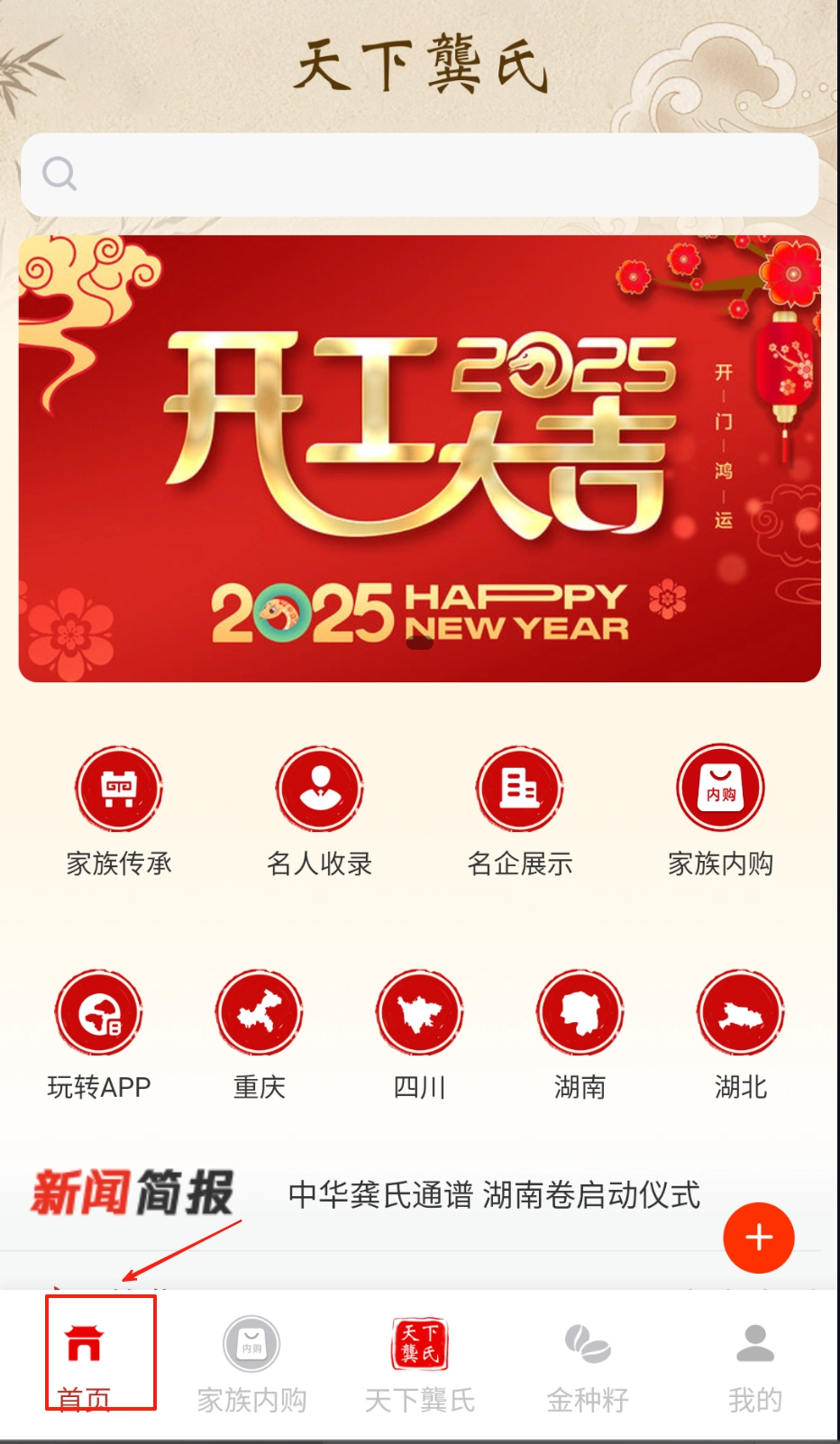This screenshot has width=840, height=1444.
Task: Tap the red plus floating button
Action: coord(759,1238)
